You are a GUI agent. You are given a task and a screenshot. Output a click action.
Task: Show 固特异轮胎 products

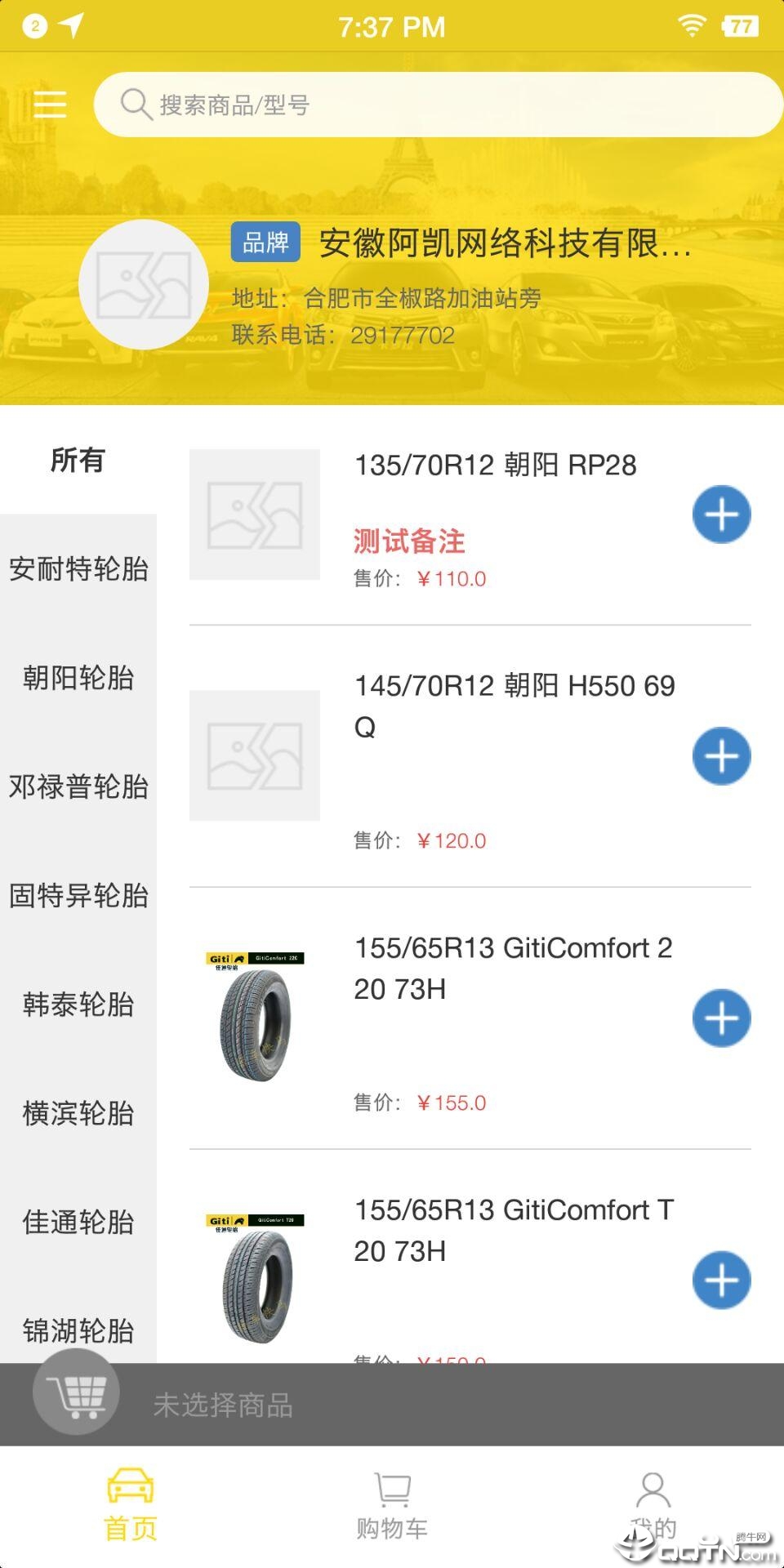pos(78,896)
